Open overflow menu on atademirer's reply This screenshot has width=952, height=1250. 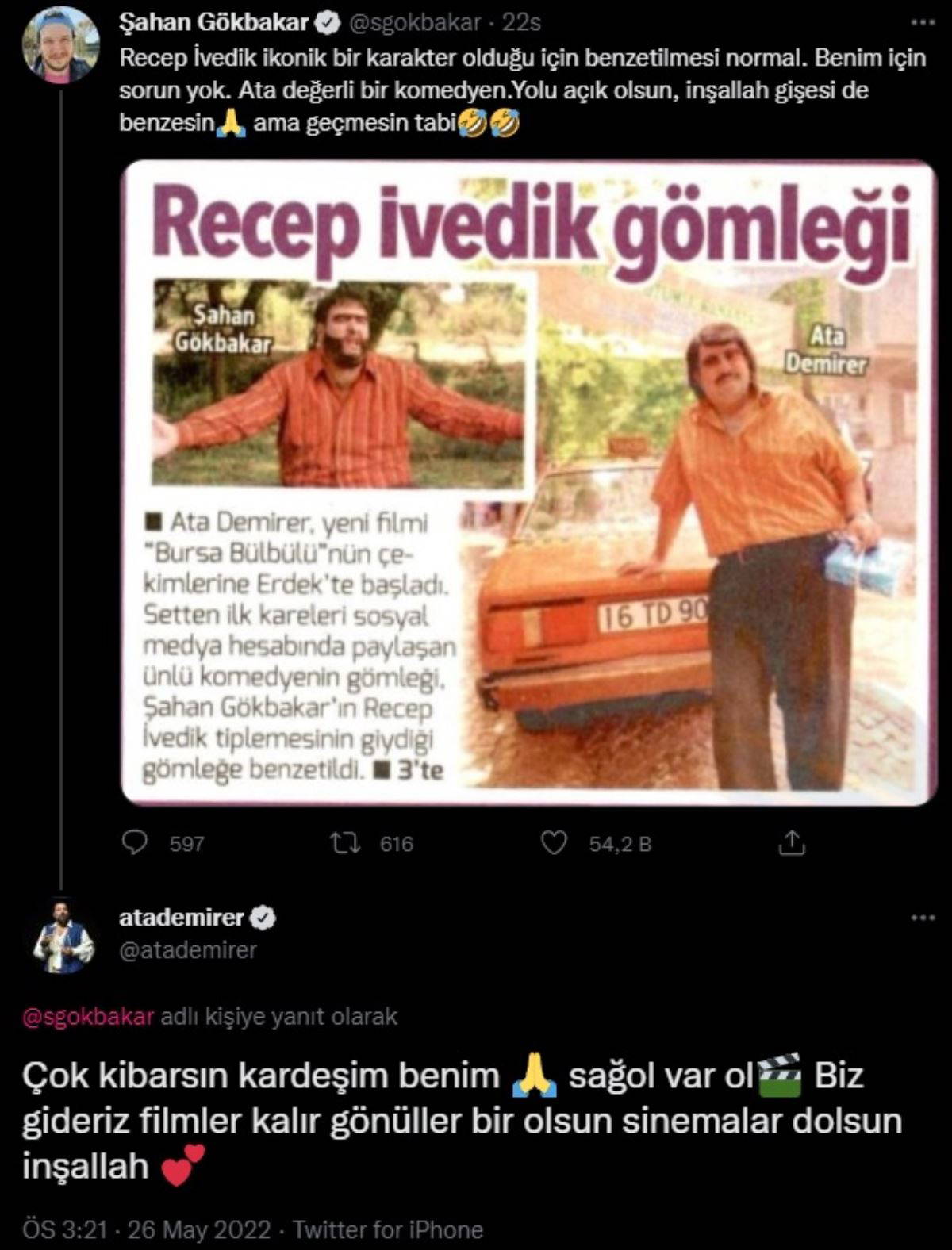pyautogui.click(x=923, y=918)
